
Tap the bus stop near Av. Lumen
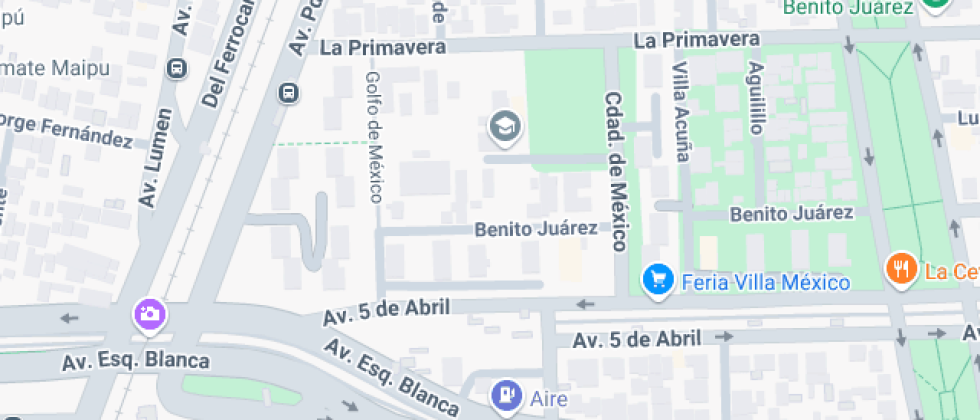click(x=177, y=68)
